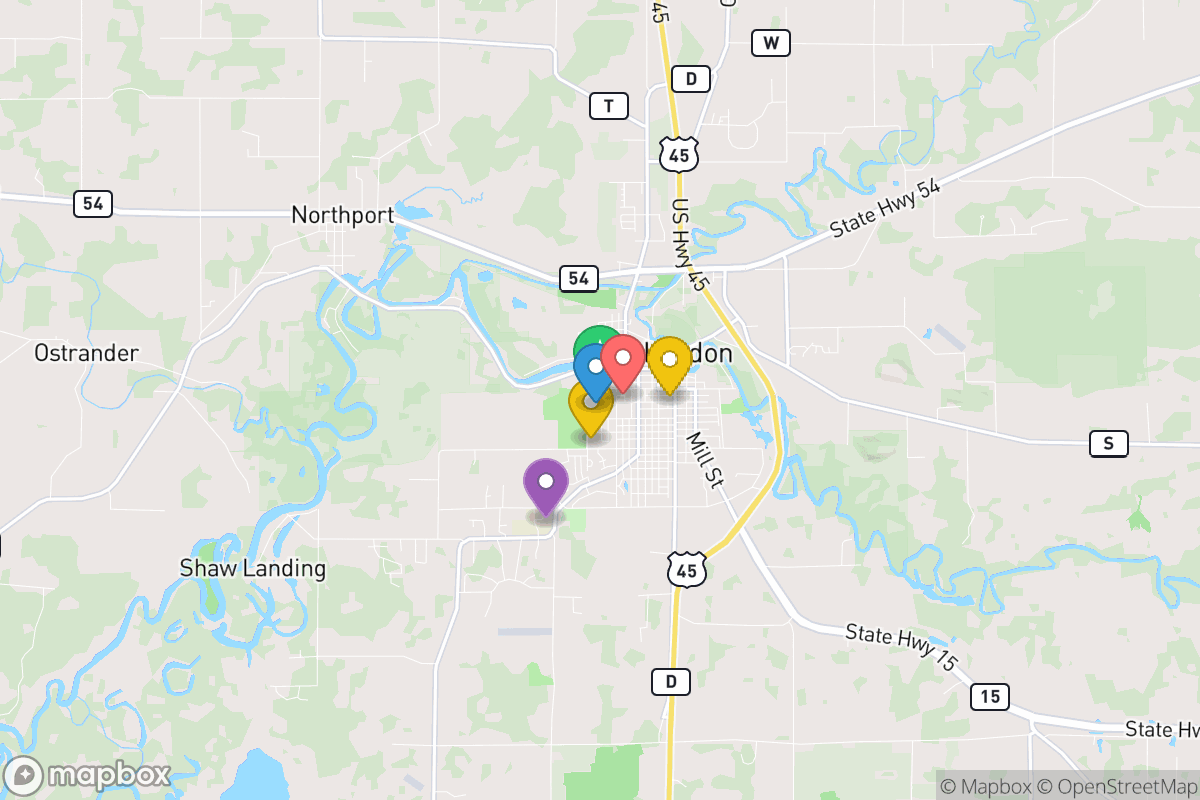The height and width of the screenshot is (800, 1200).
Task: Tap the yellow marker beneath the blue pin
Action: [x=589, y=418]
